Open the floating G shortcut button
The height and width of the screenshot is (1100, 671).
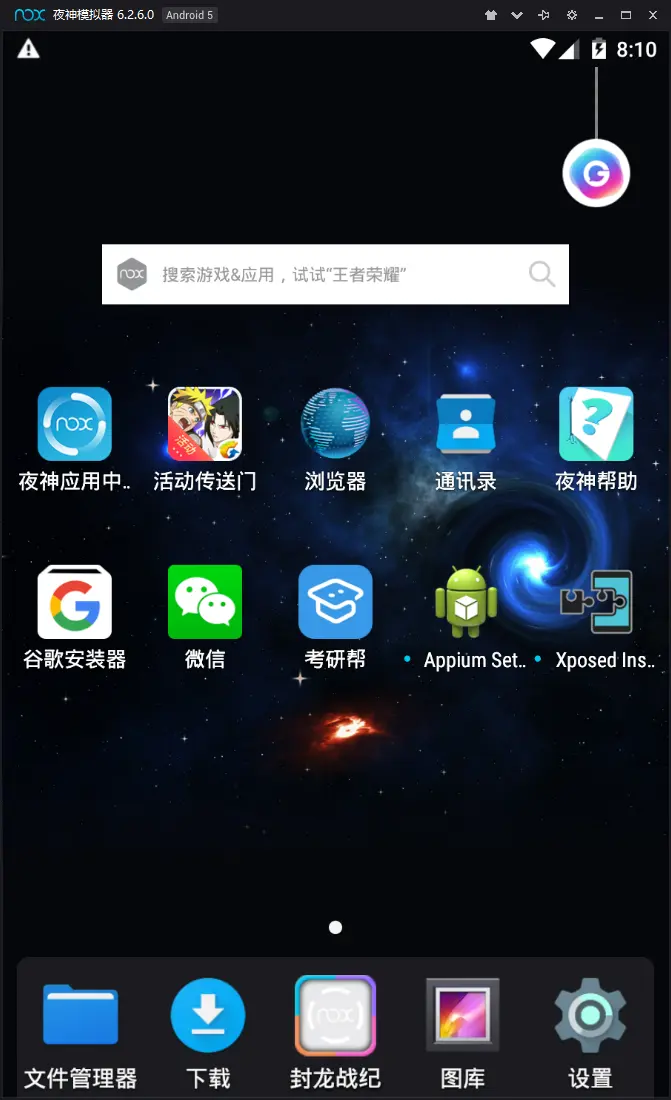(596, 174)
